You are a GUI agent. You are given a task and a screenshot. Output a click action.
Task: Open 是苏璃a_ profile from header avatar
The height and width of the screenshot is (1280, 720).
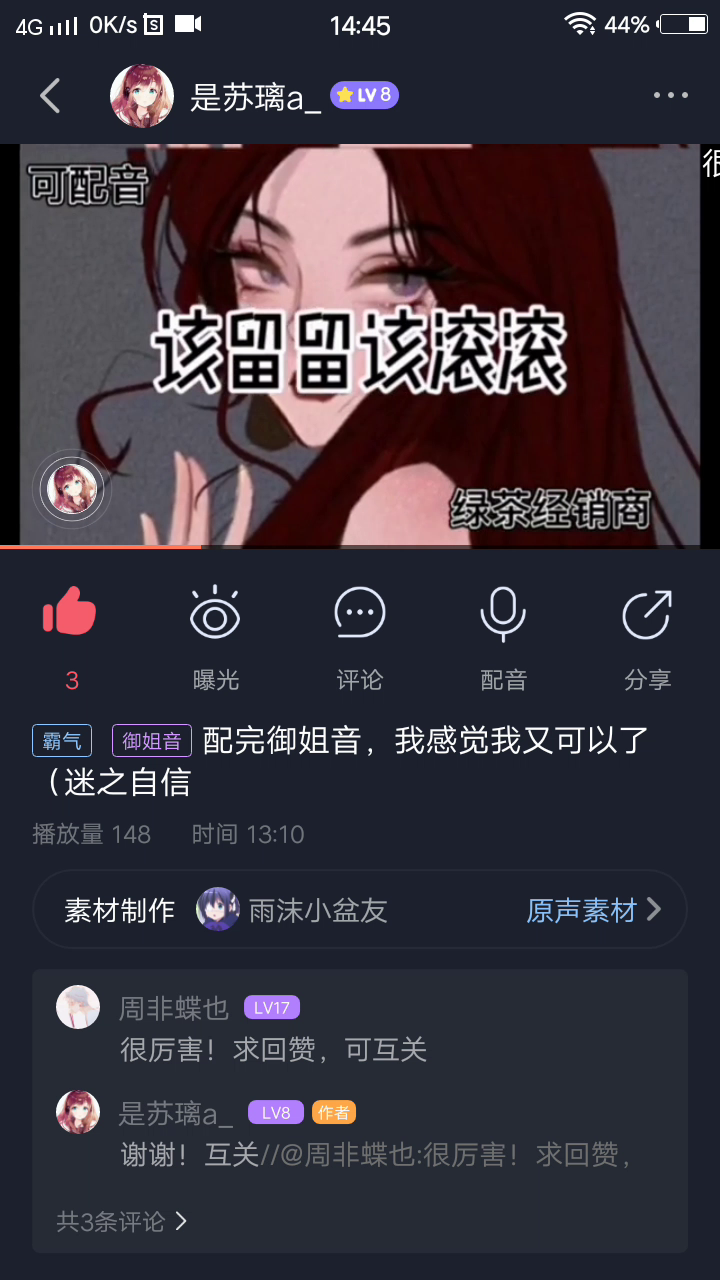pyautogui.click(x=141, y=96)
